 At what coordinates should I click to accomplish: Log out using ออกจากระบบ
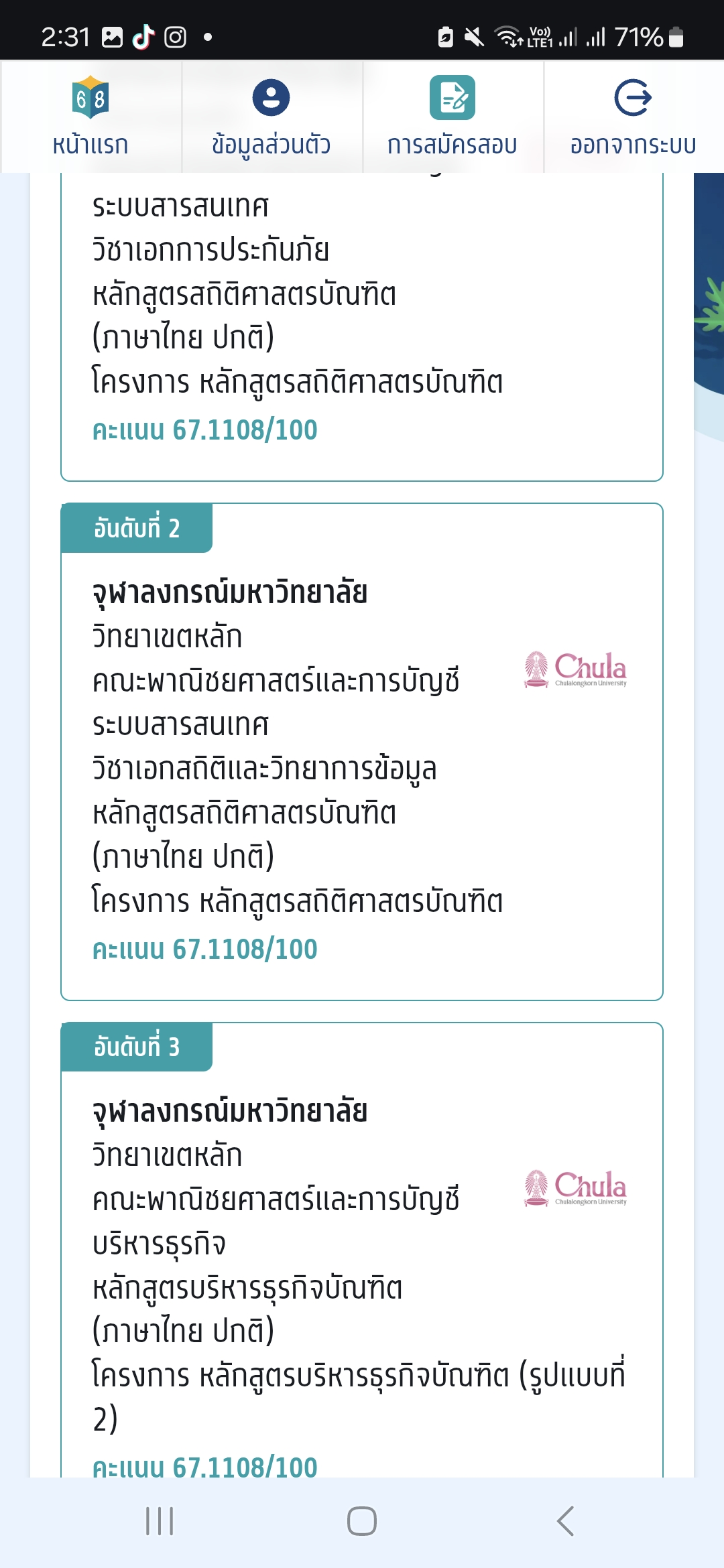pos(633,117)
